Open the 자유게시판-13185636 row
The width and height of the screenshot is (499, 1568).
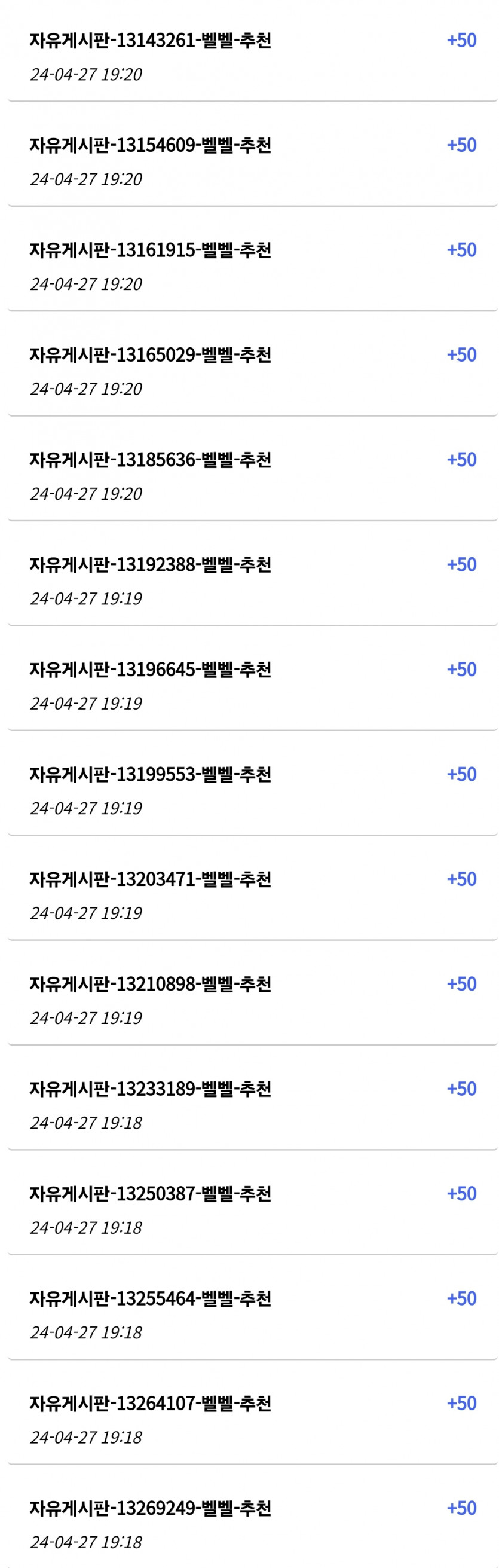(151, 460)
